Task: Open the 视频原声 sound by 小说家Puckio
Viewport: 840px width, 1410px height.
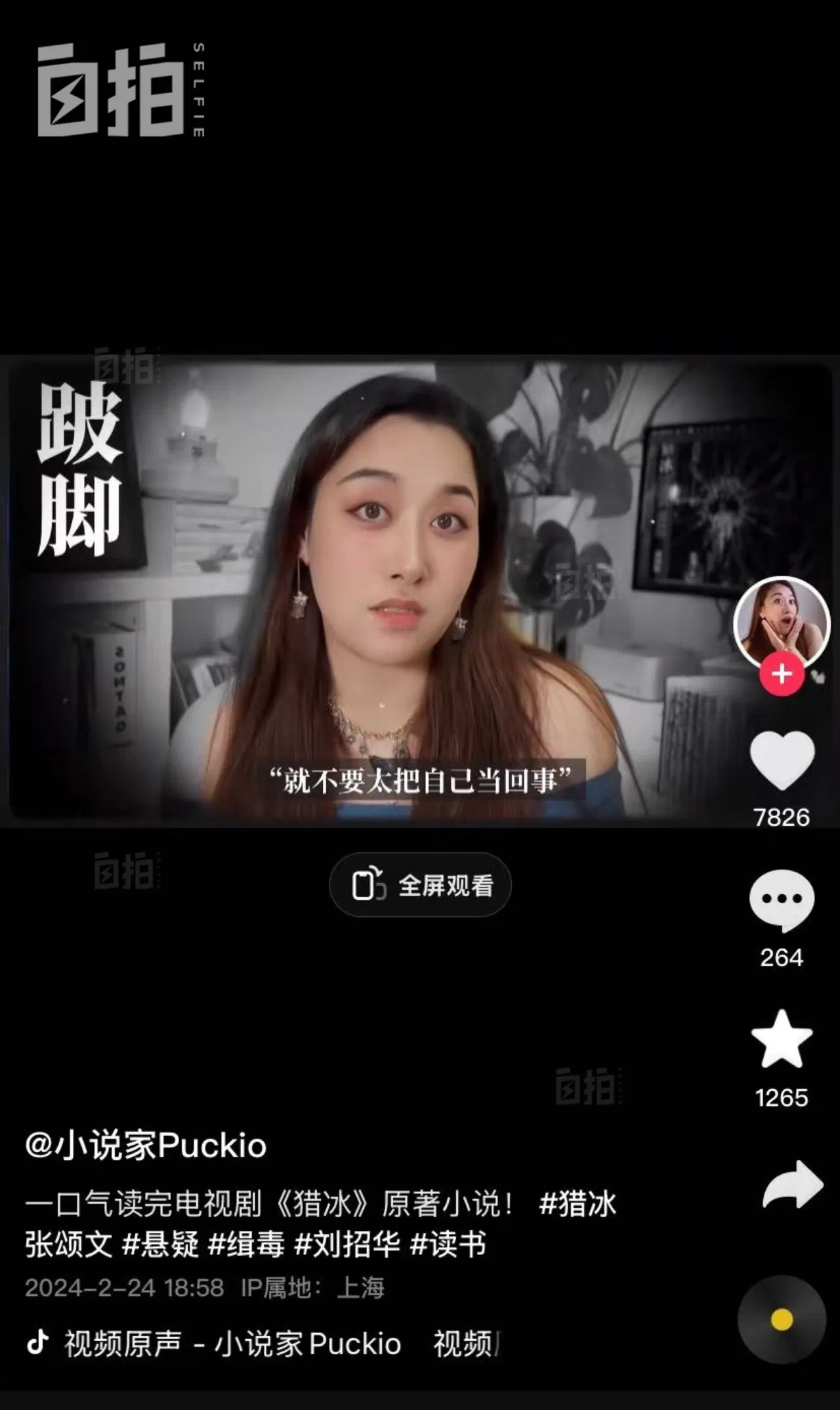Action: click(x=232, y=1344)
